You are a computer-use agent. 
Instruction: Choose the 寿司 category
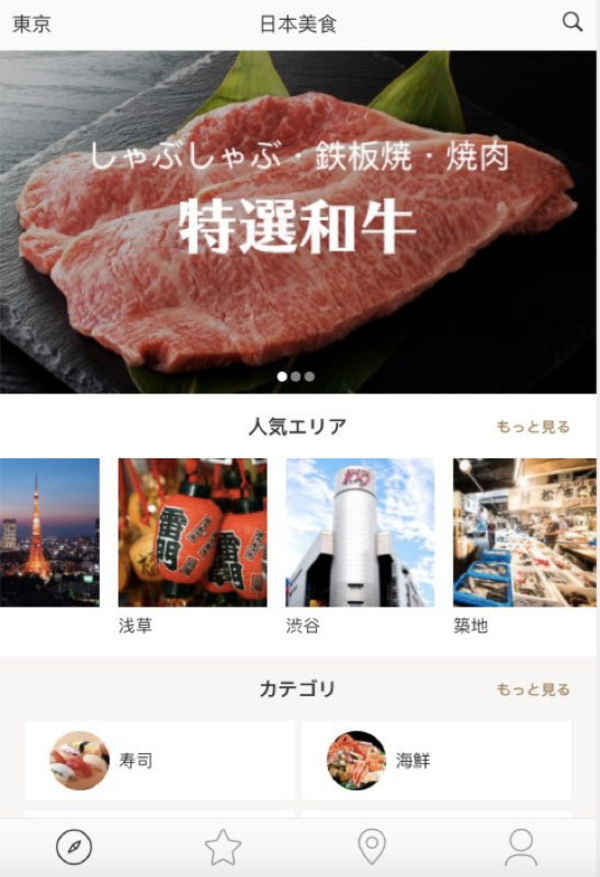[160, 761]
